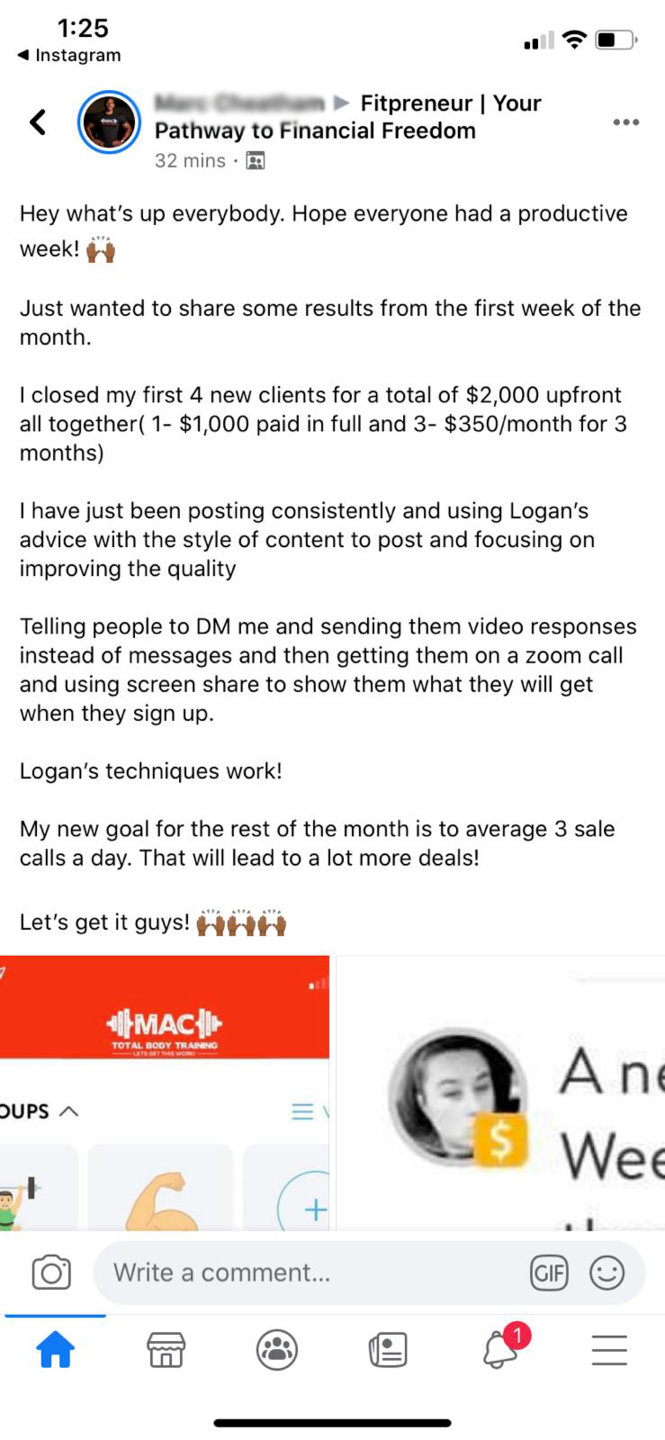665x1440 pixels.
Task: Open the post's three-dot options menu
Action: [626, 122]
